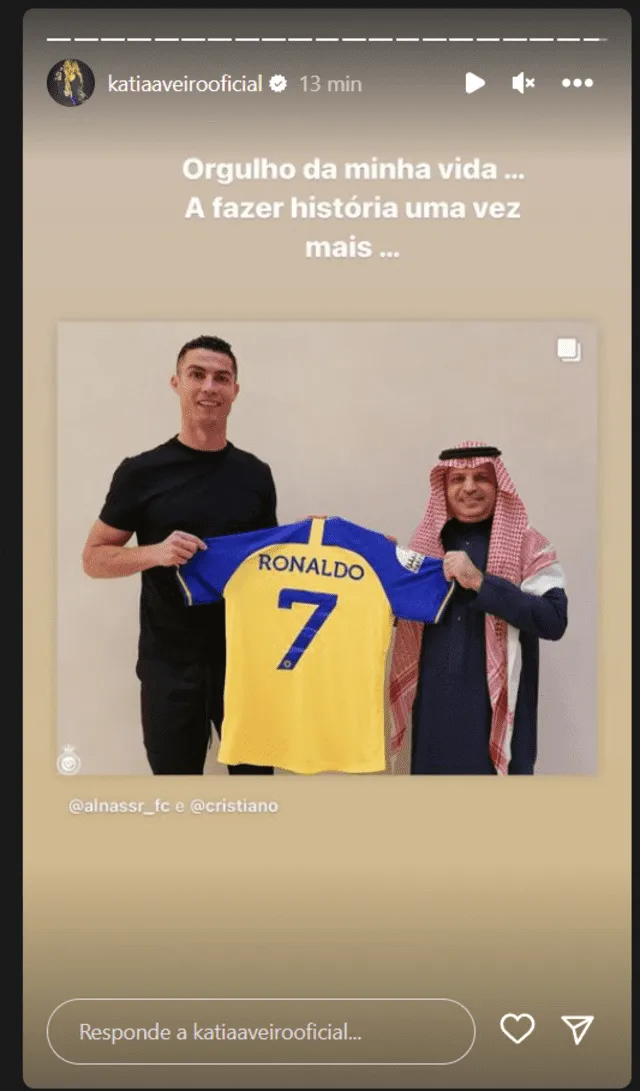Open the shared Ronaldo jersey post
Screen dimensions: 640x1091
tap(327, 548)
